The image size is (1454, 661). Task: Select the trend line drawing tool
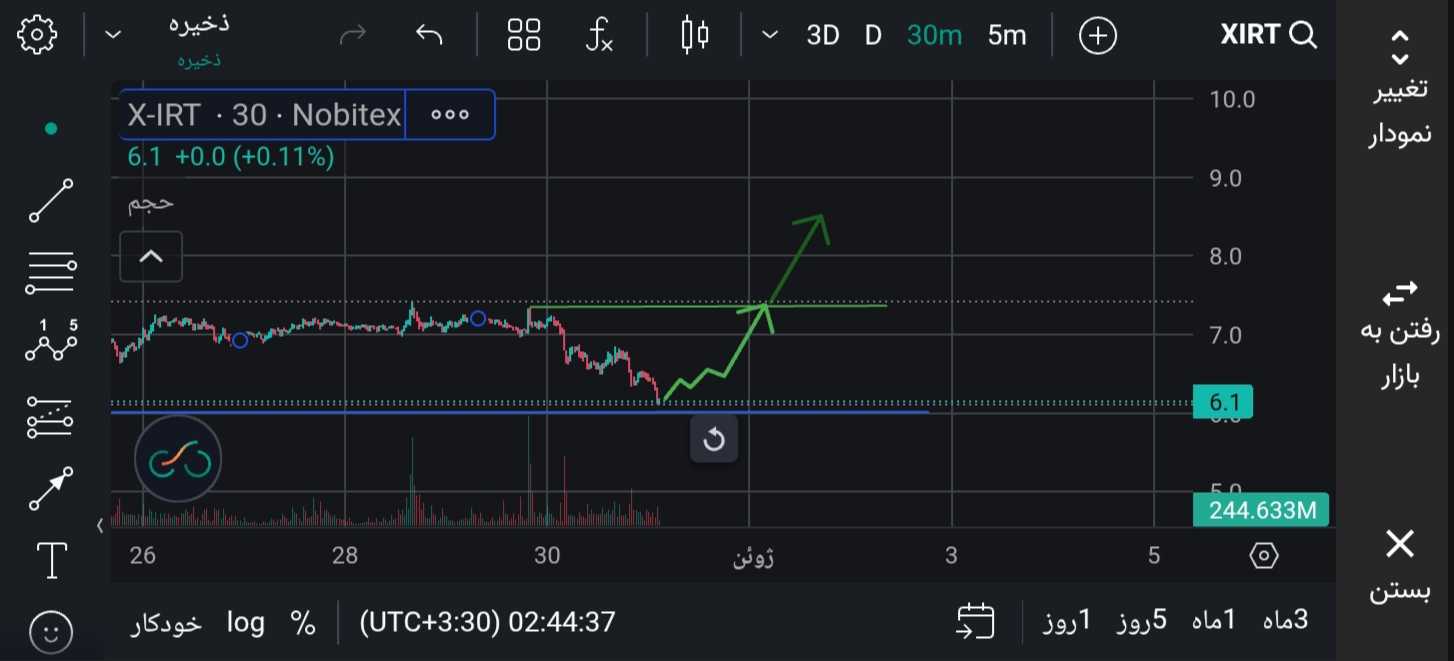pos(51,201)
